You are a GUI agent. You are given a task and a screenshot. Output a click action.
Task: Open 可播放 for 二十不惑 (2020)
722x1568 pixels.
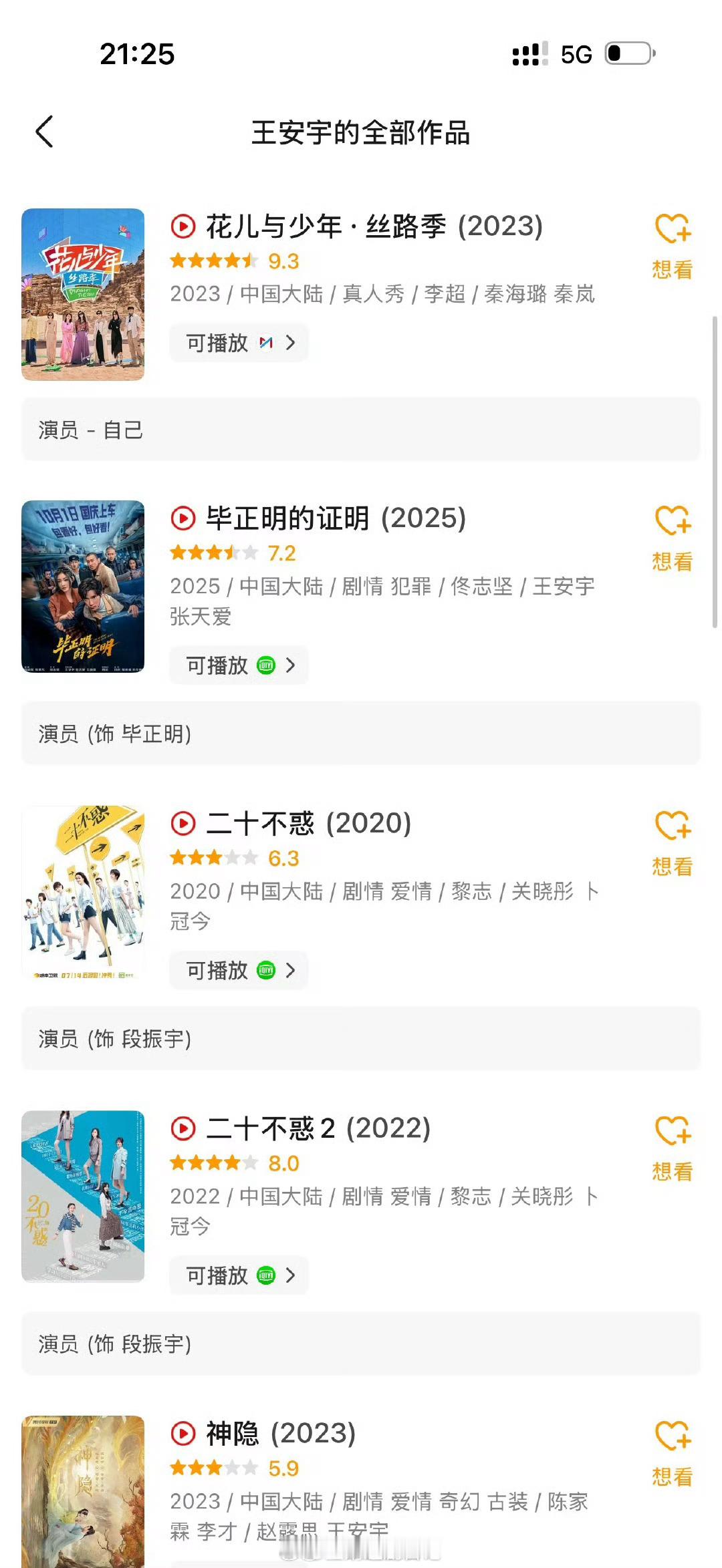(x=239, y=970)
